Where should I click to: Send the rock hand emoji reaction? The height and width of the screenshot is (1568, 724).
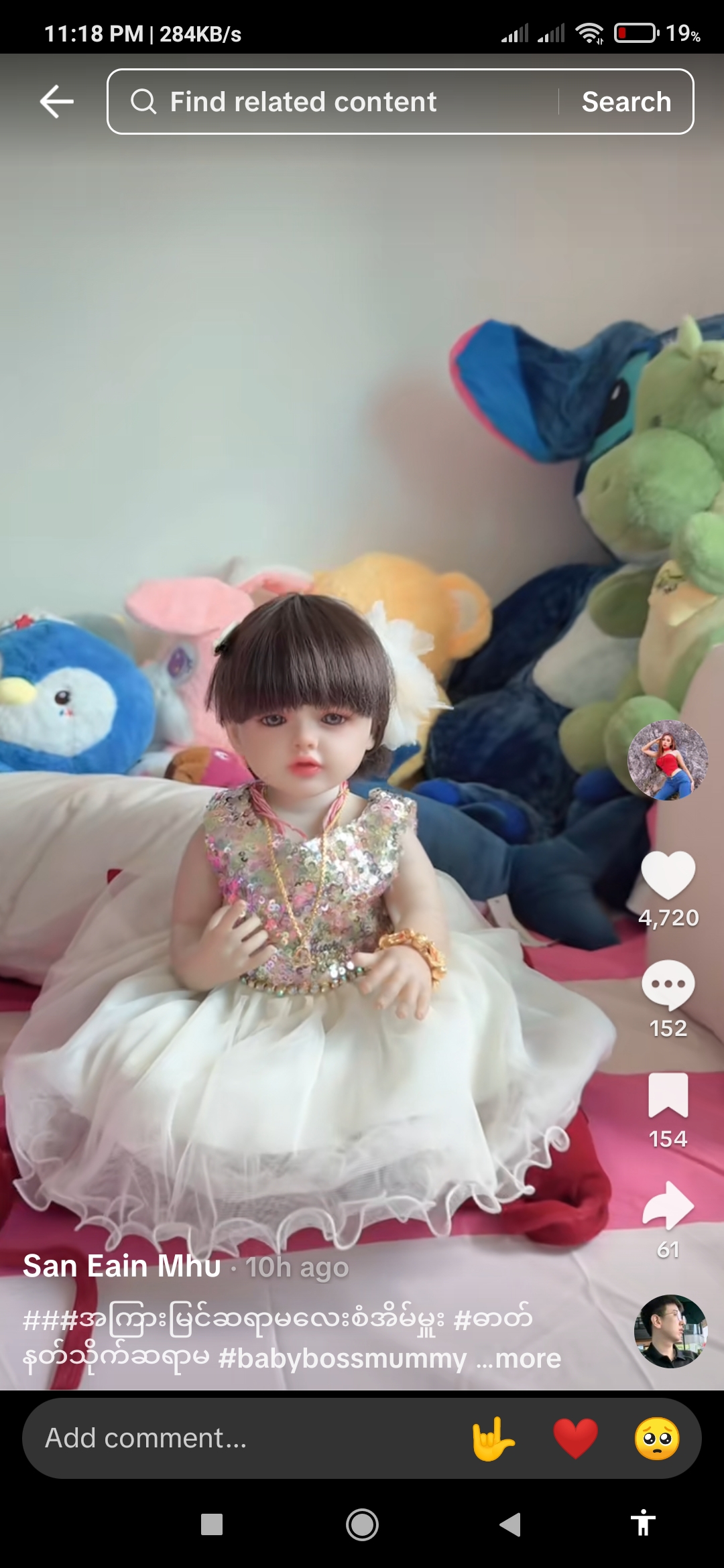(x=493, y=1439)
